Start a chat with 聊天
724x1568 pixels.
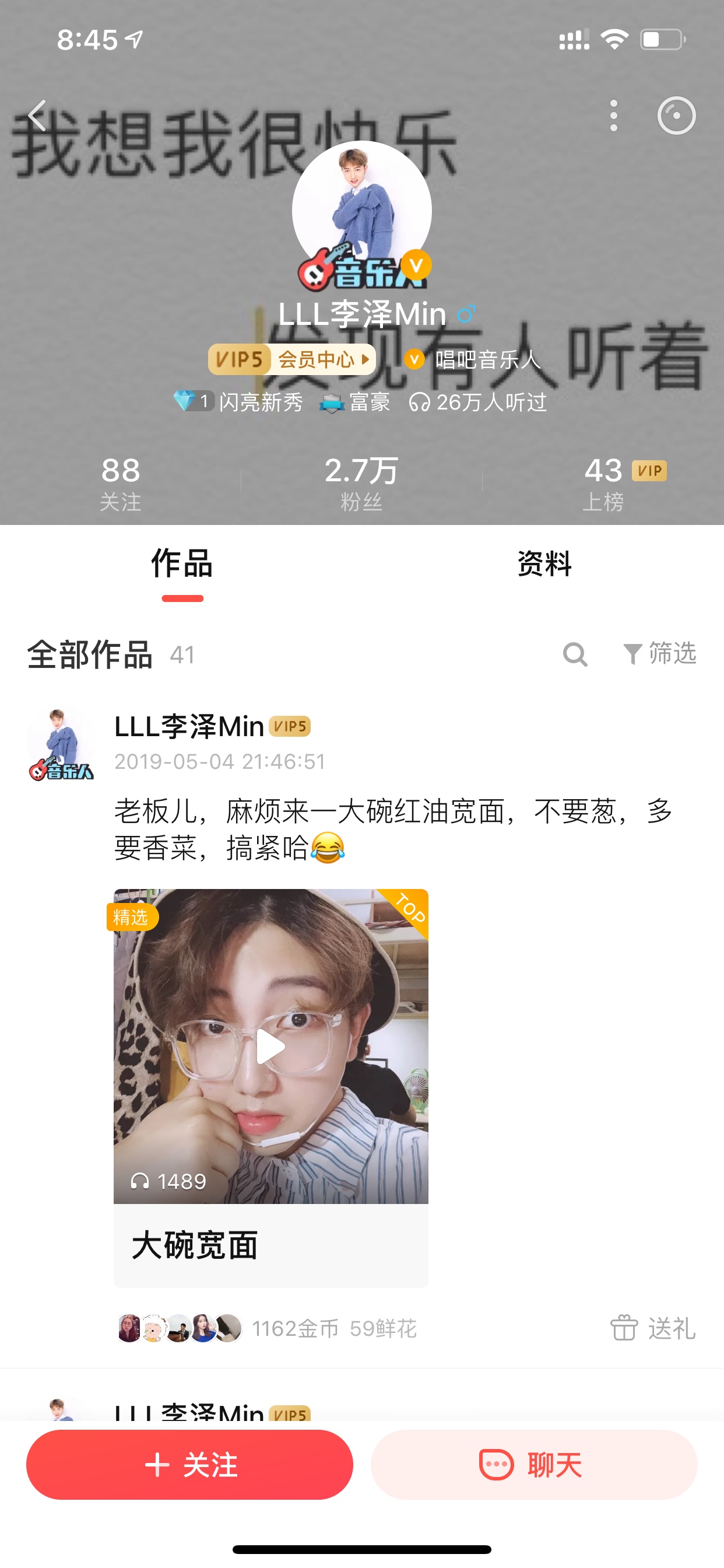click(x=533, y=1464)
